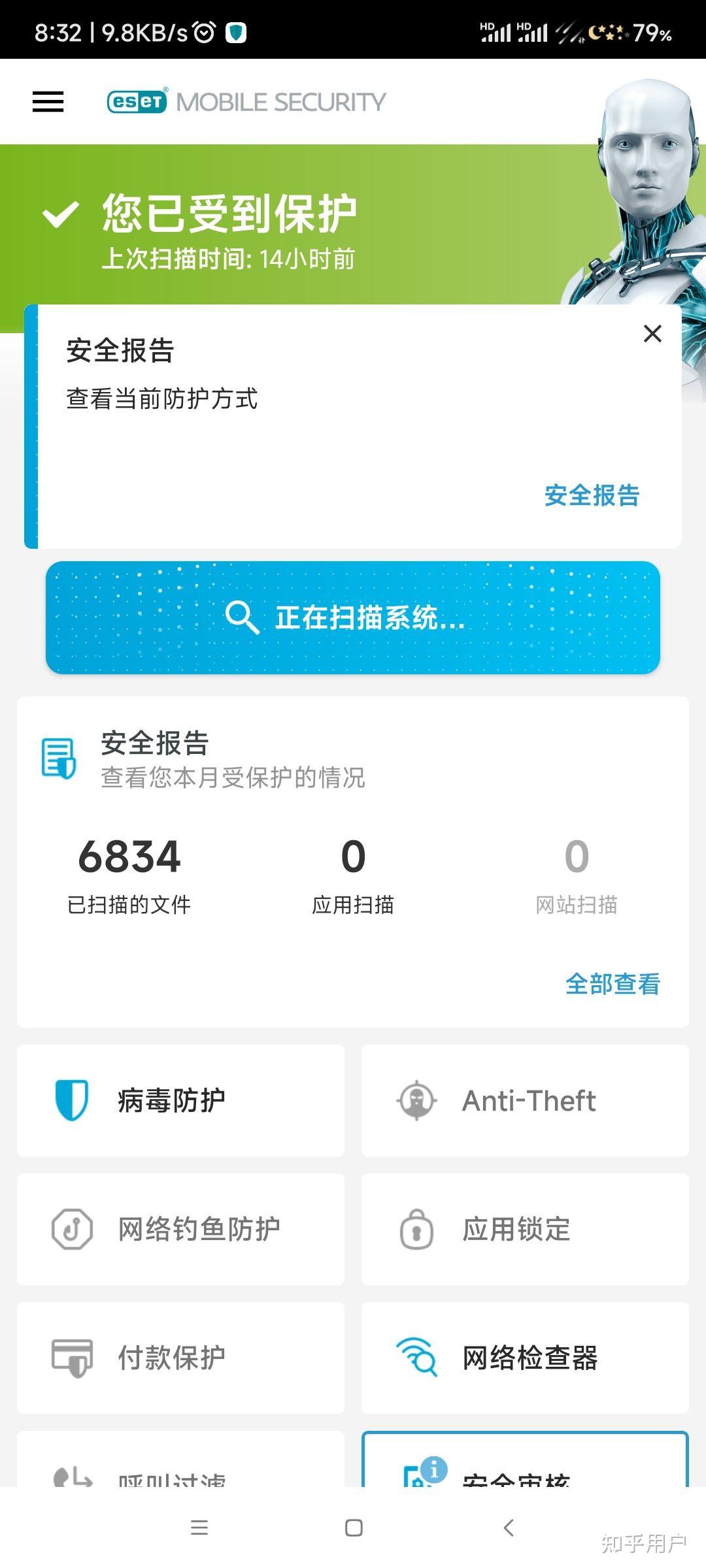Select 网络钓鱼防护 anti-phishing tile
706x1568 pixels.
click(180, 1230)
